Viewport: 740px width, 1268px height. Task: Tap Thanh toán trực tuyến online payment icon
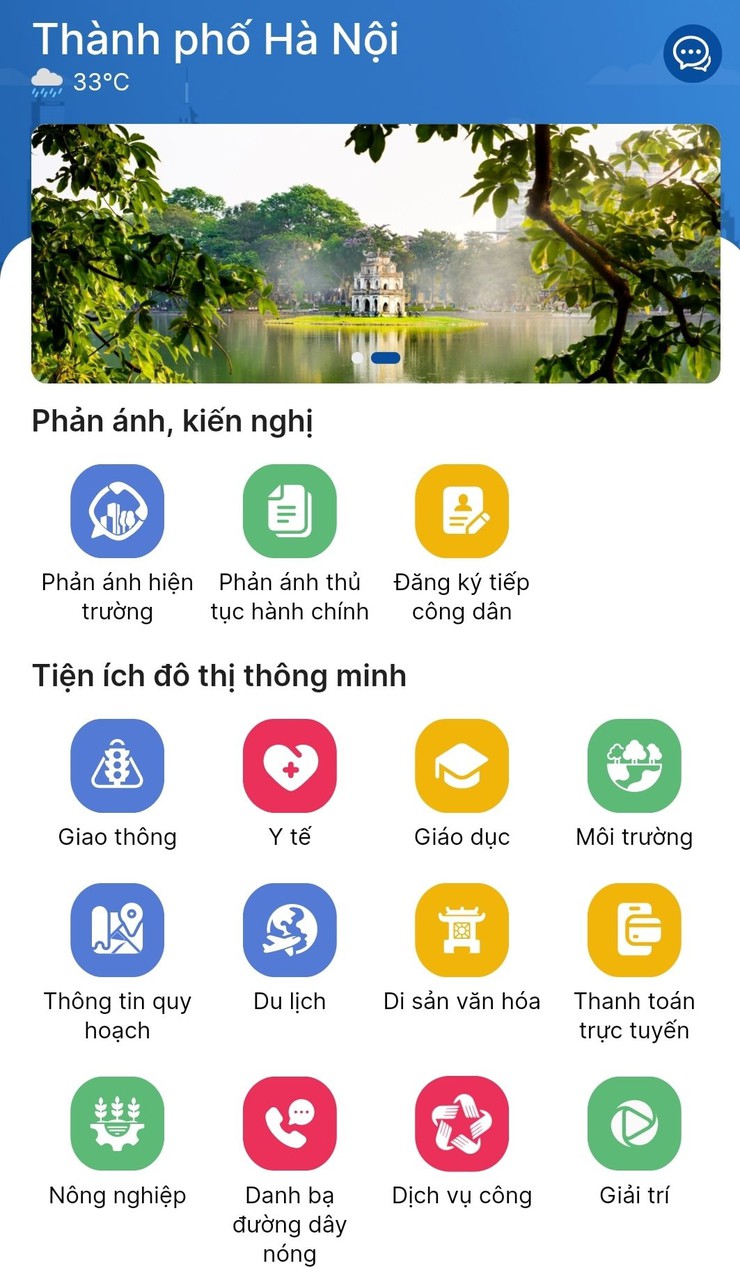pos(634,930)
